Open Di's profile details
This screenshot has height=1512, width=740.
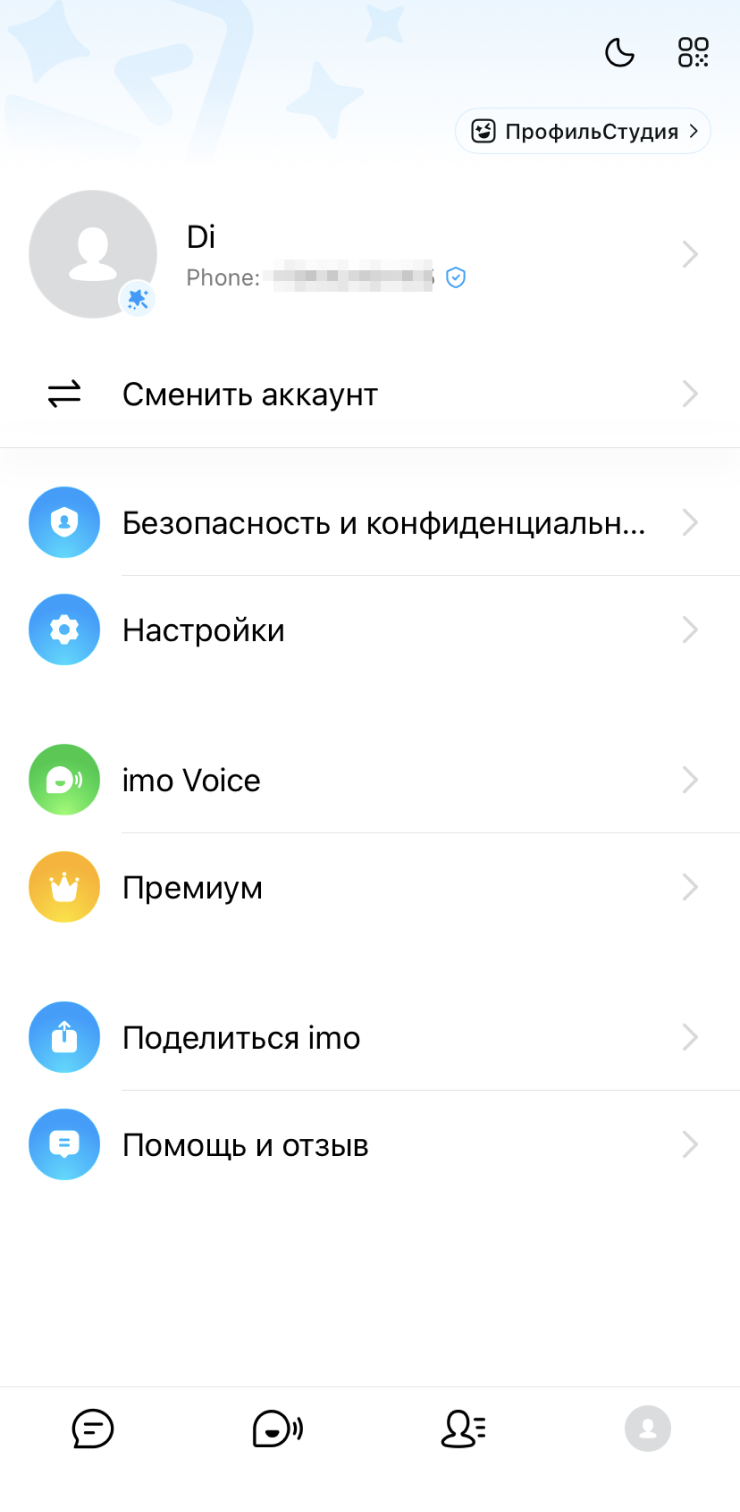pos(400,255)
